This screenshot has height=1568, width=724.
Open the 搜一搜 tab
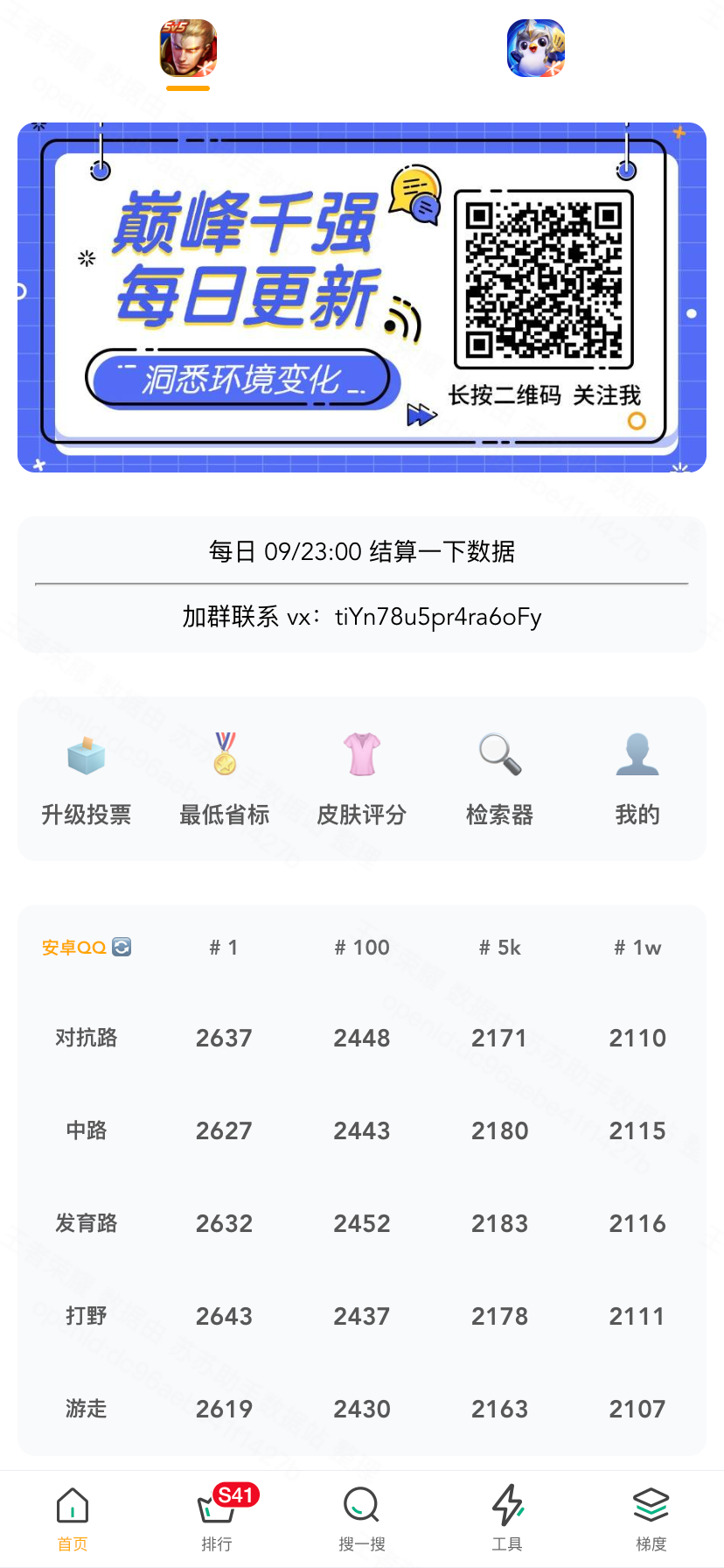[361, 1519]
